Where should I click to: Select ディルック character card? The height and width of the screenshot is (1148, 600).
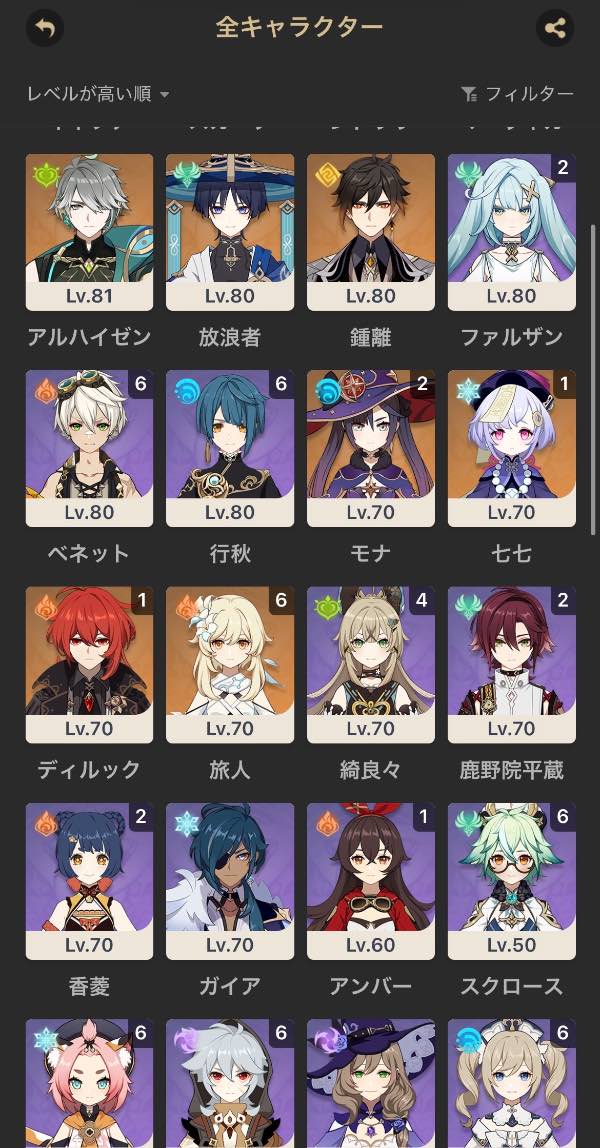pyautogui.click(x=89, y=665)
